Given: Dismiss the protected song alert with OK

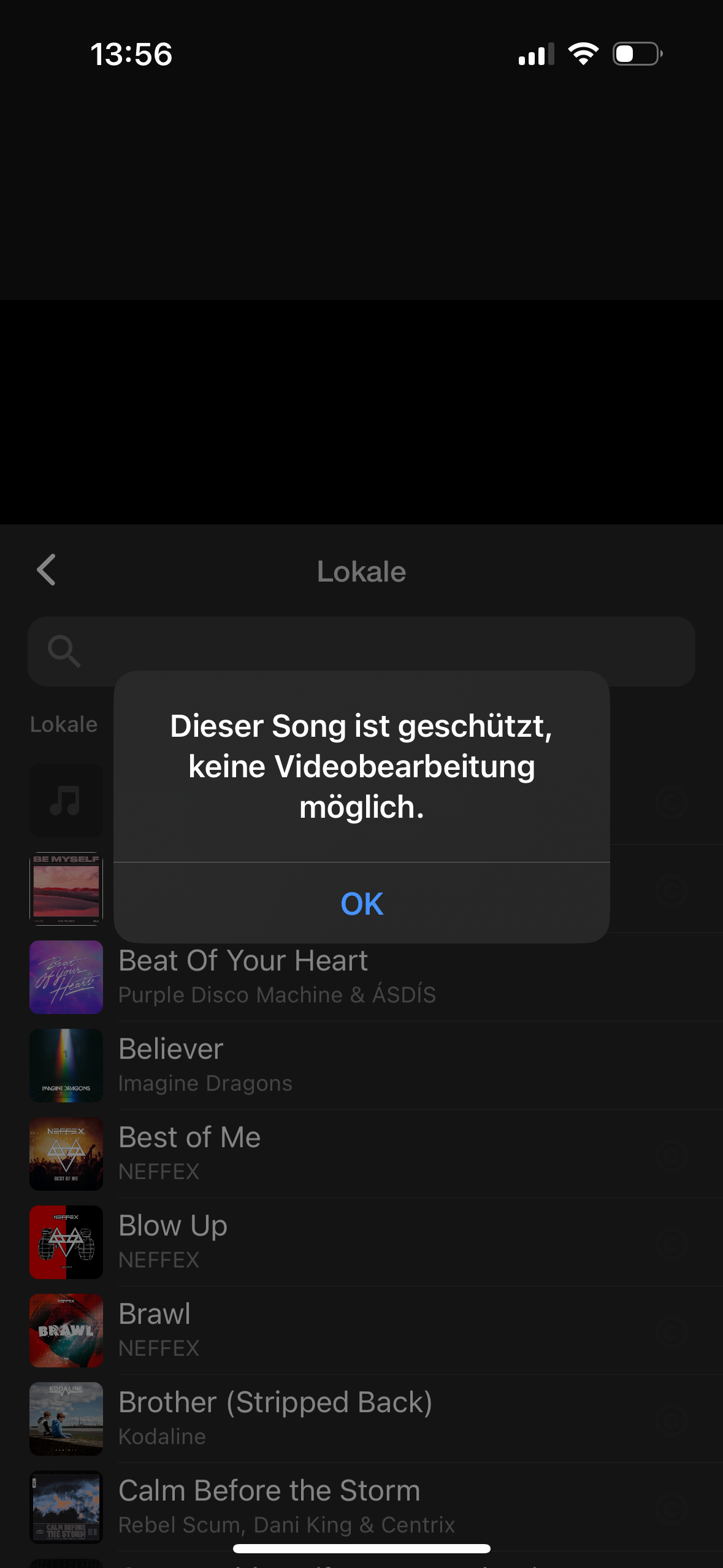Looking at the screenshot, I should pos(361,903).
